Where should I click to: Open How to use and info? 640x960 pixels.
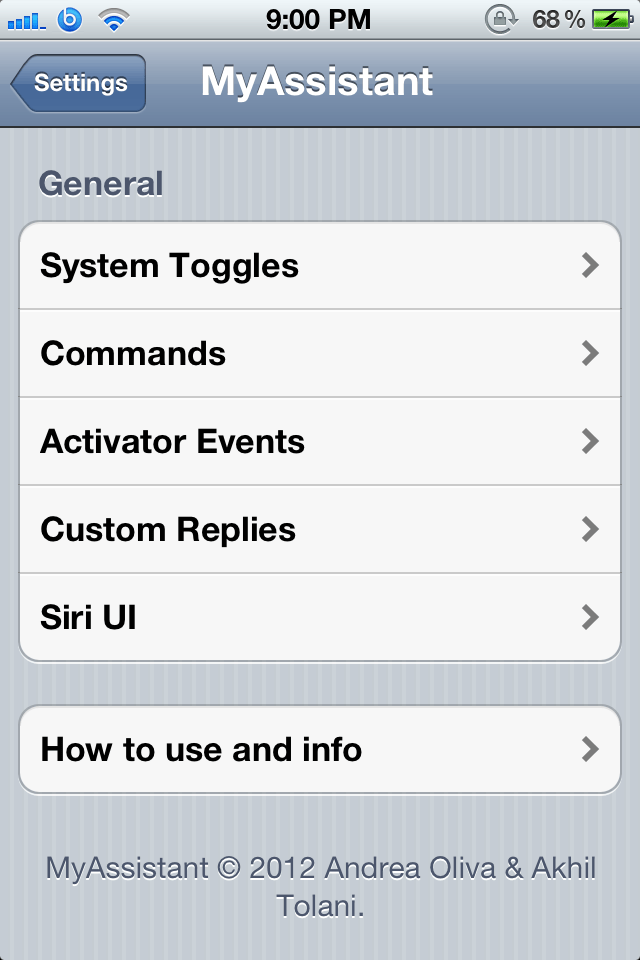point(320,749)
